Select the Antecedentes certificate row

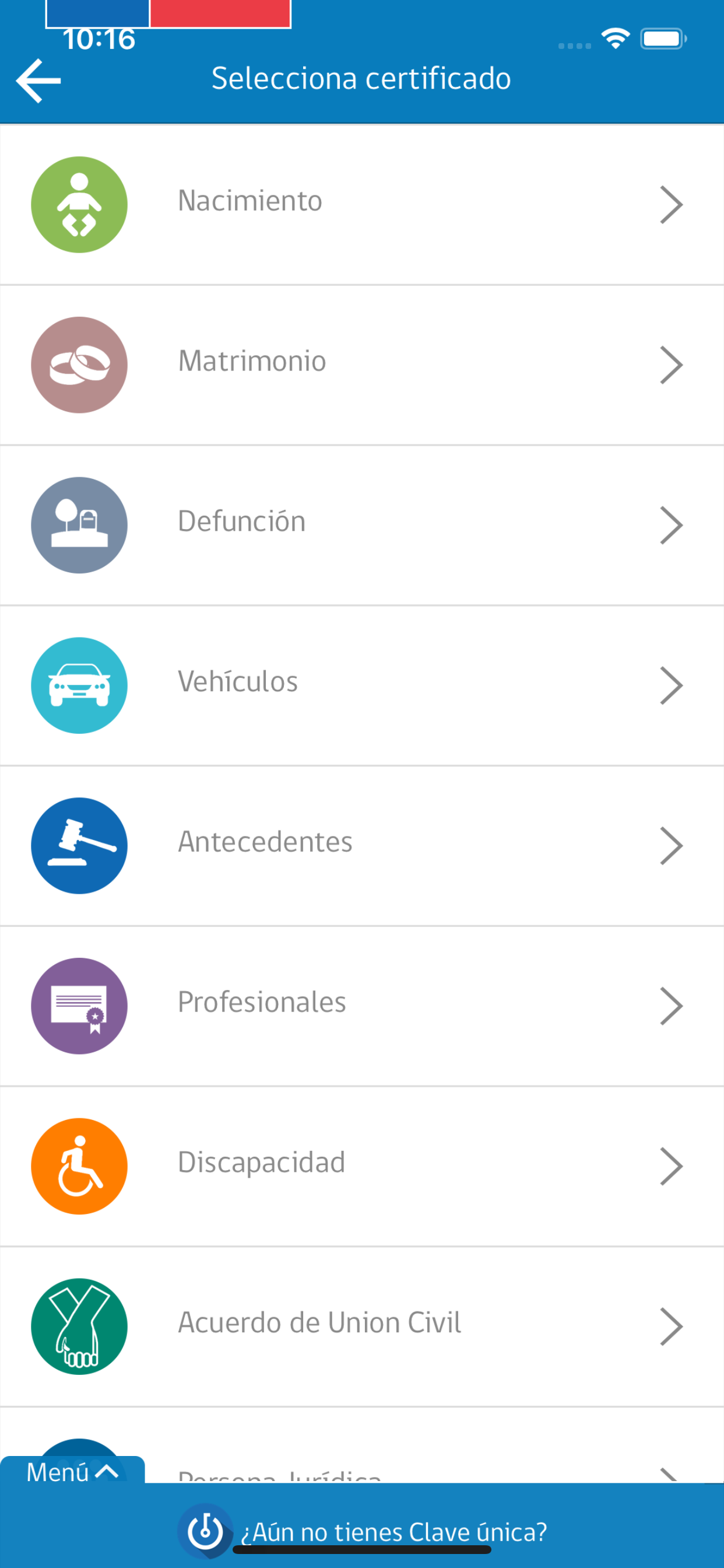coord(362,845)
